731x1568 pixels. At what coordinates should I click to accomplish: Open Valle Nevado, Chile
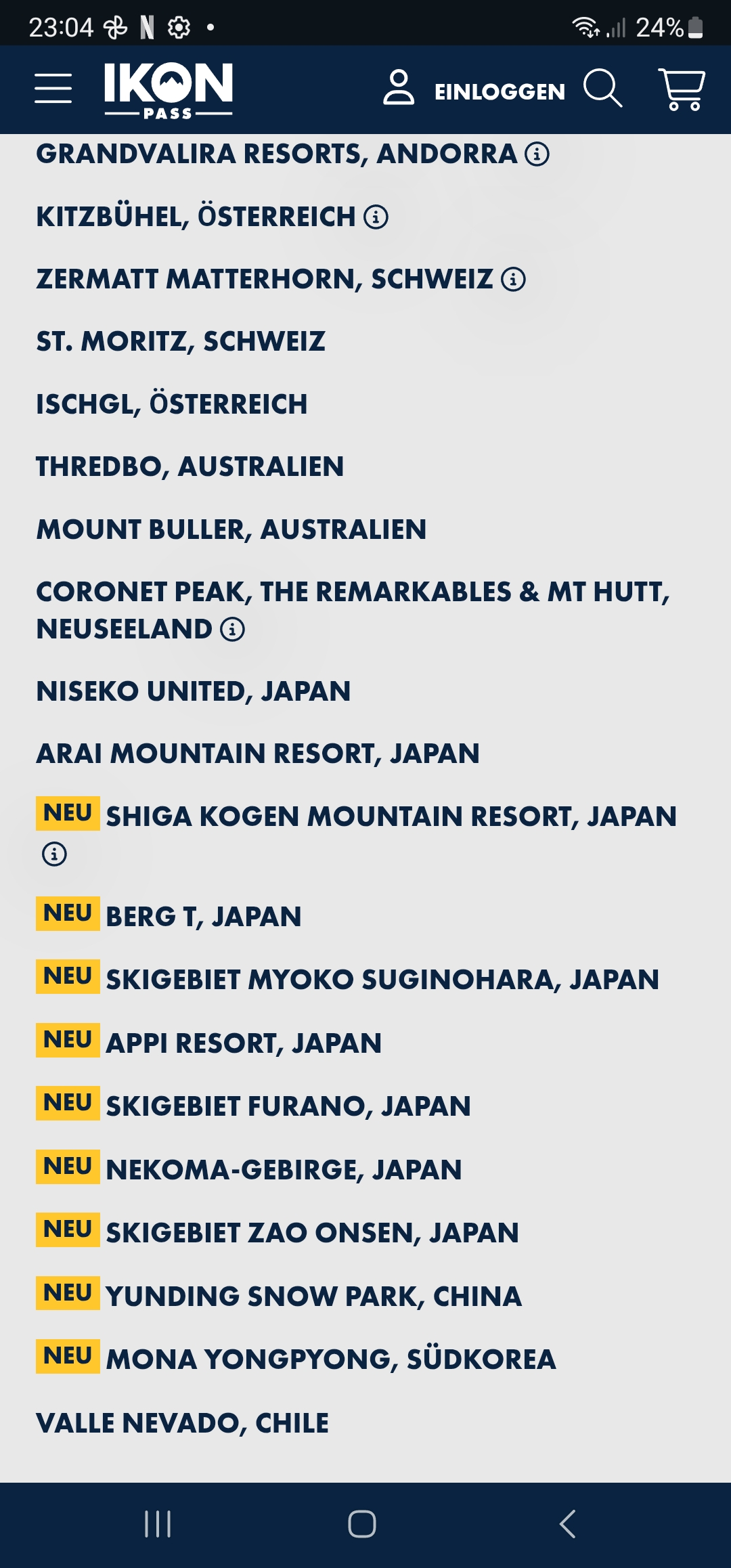point(183,1423)
